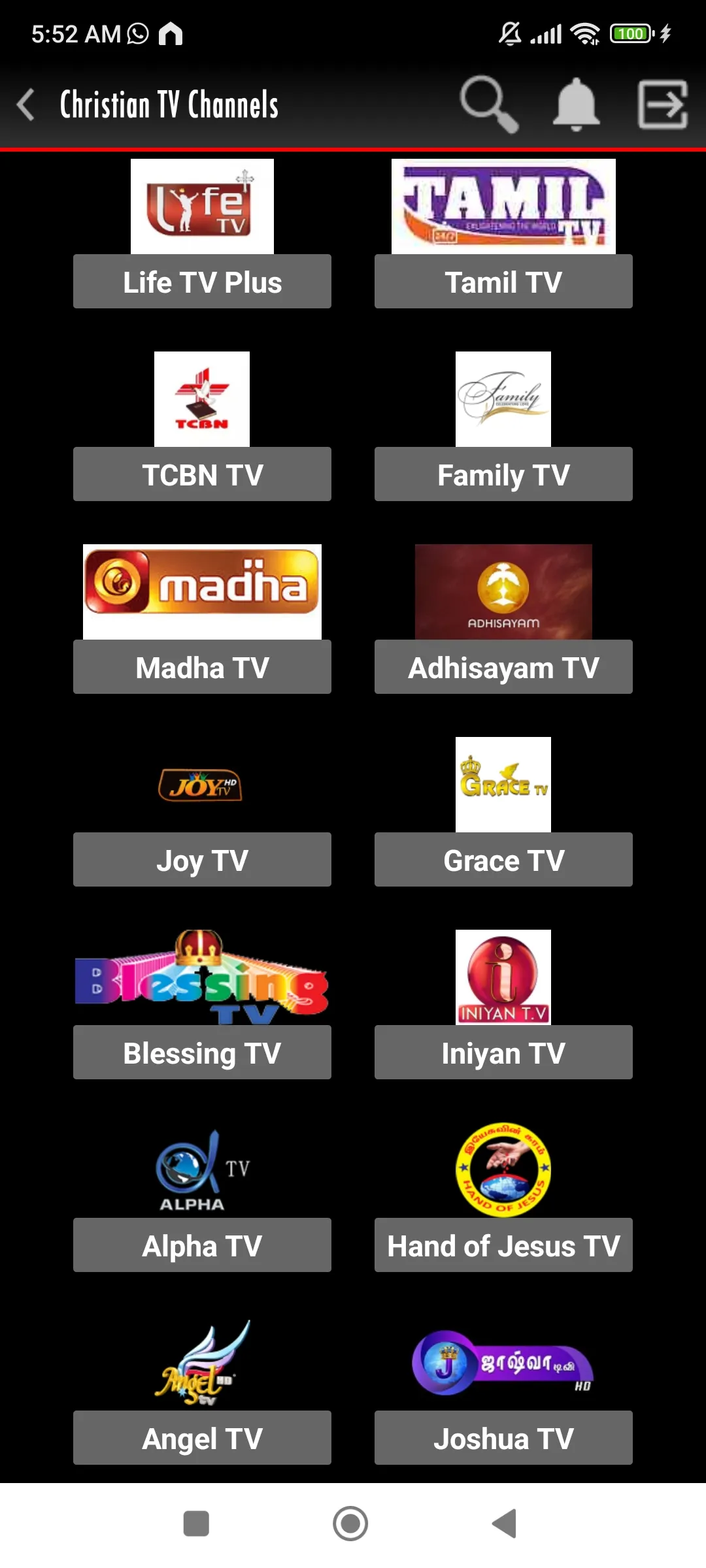Open the notifications bell
The image size is (706, 1568).
click(576, 105)
